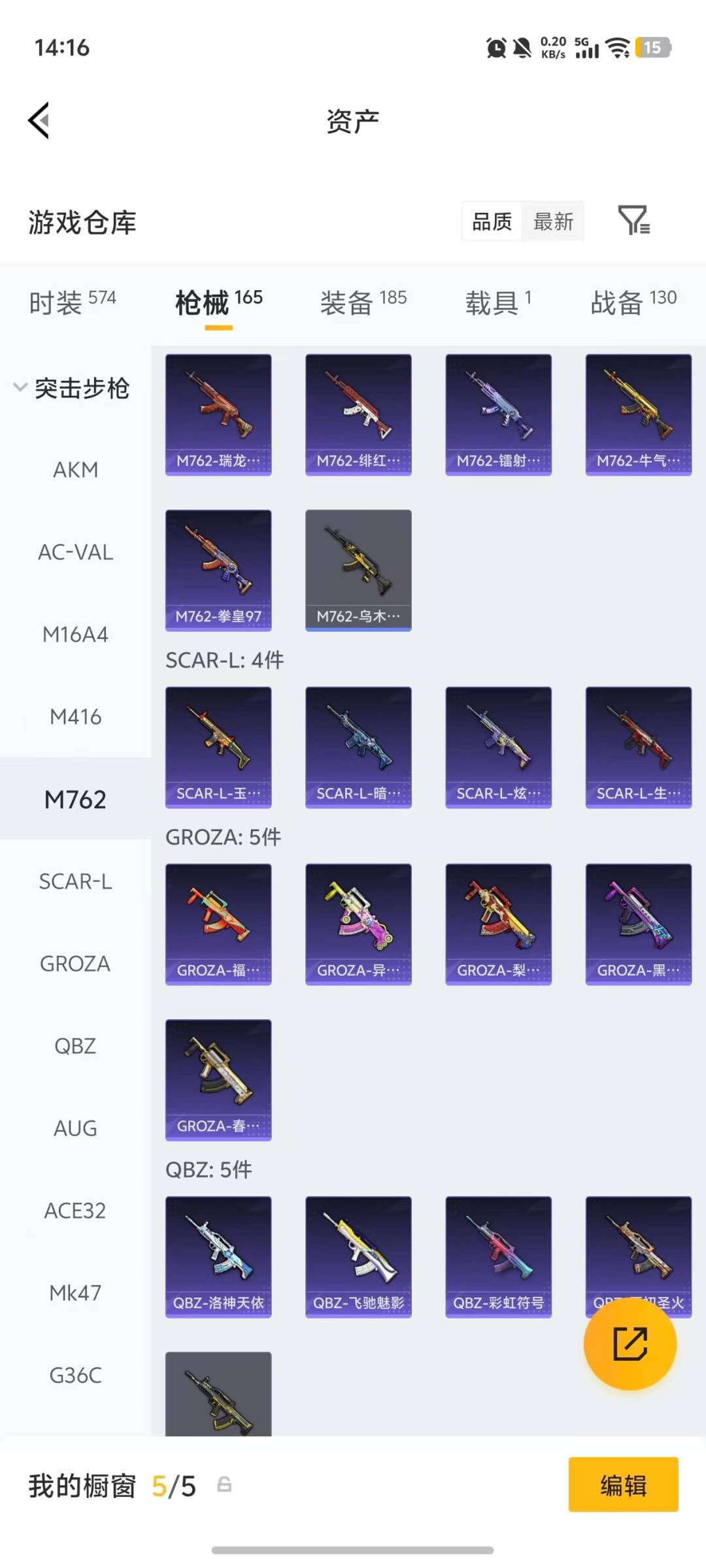Tap the 编辑 button
706x1568 pixels.
[623, 1485]
